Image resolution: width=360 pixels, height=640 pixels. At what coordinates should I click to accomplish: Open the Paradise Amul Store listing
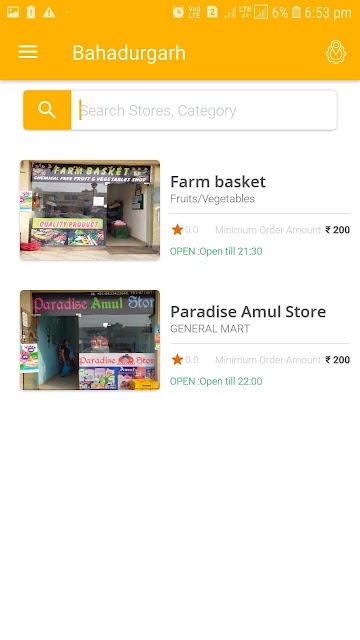pos(185,340)
